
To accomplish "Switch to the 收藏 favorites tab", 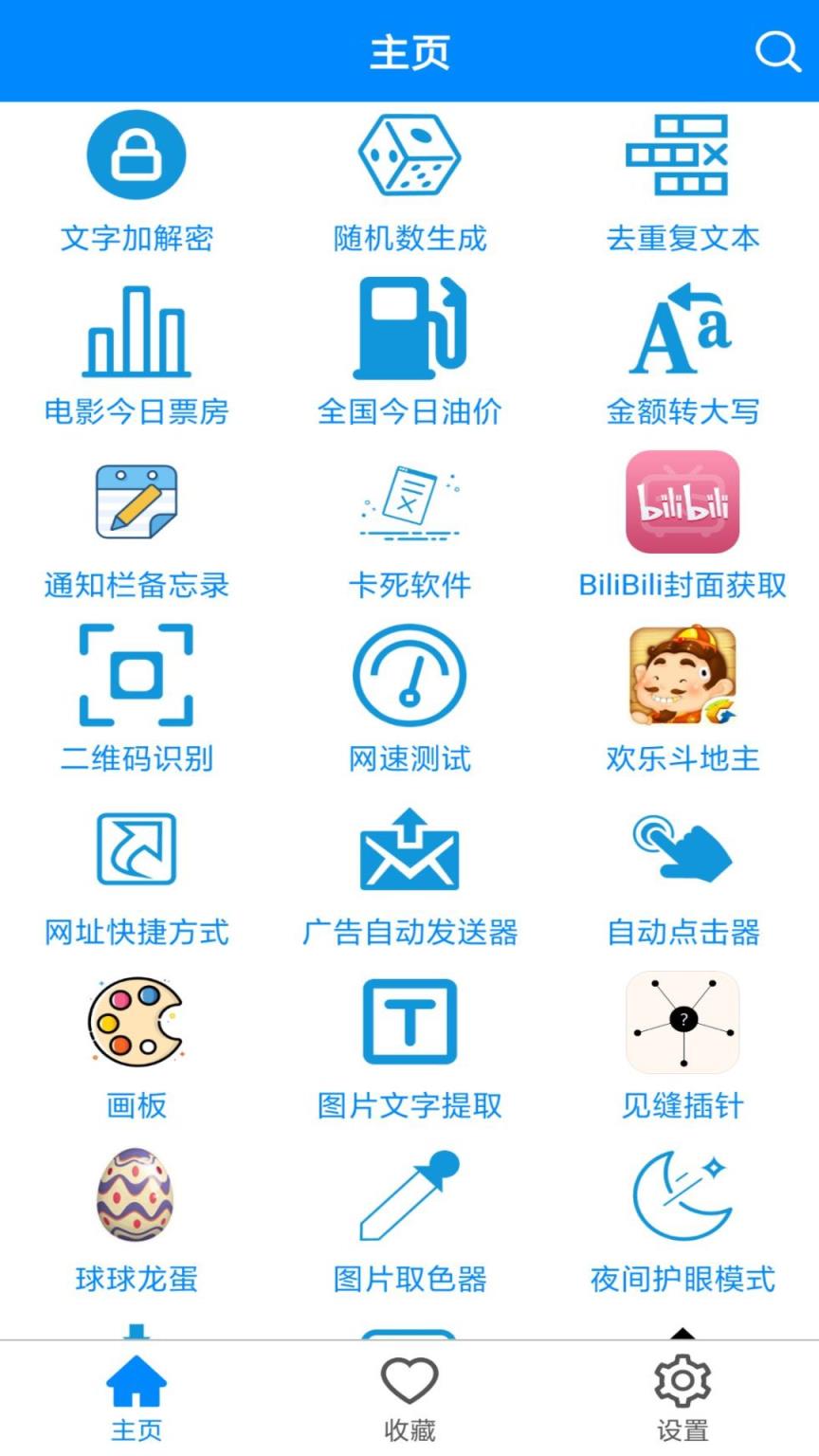I will pyautogui.click(x=409, y=1392).
